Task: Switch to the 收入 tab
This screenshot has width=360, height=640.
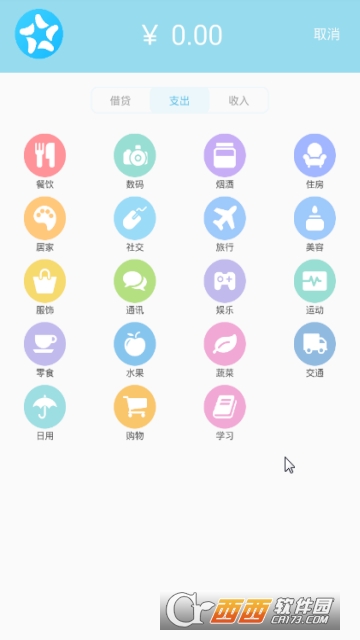Action: pos(239,100)
